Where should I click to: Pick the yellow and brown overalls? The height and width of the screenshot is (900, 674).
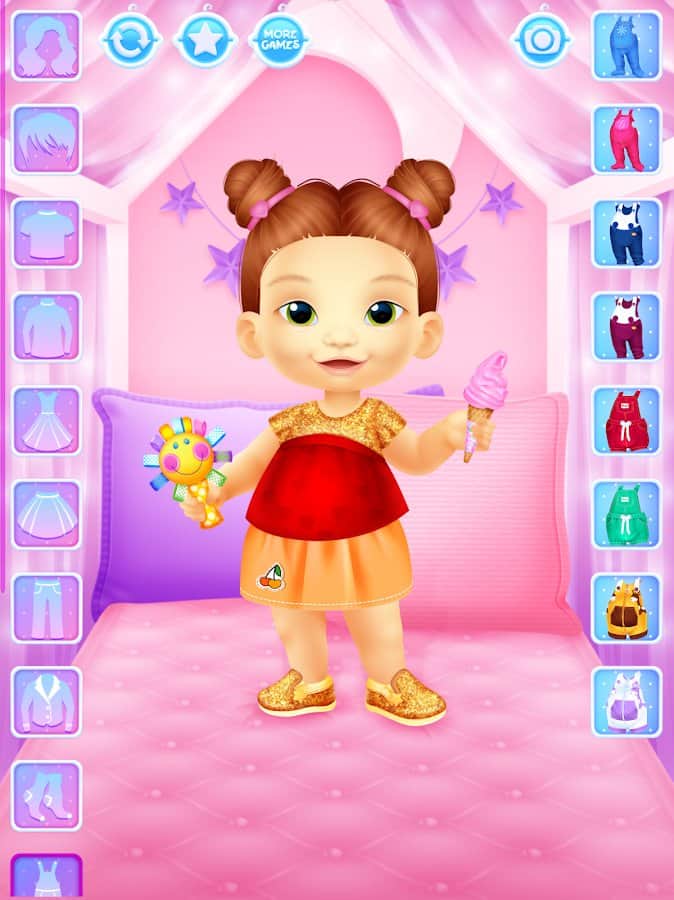pos(626,608)
